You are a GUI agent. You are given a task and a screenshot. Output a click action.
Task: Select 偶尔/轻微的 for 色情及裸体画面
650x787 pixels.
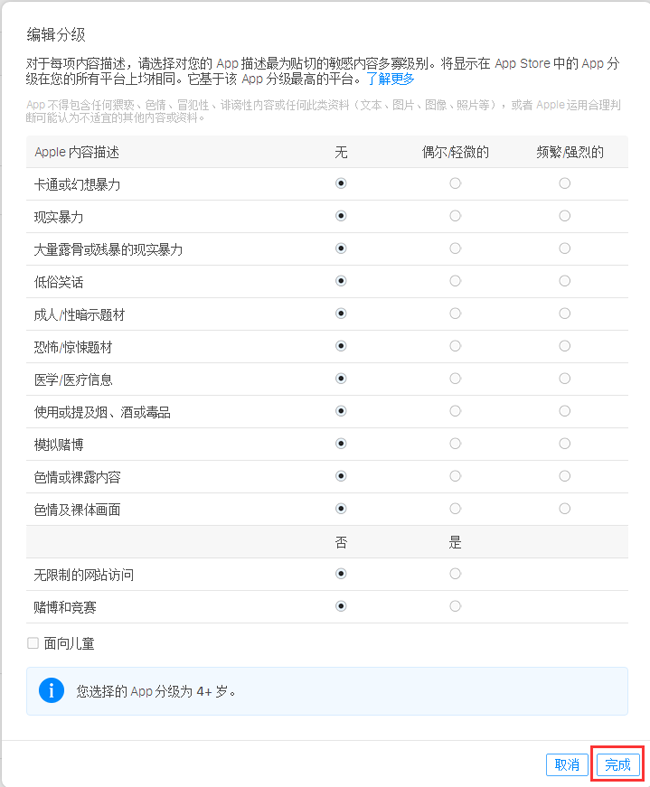click(455, 508)
